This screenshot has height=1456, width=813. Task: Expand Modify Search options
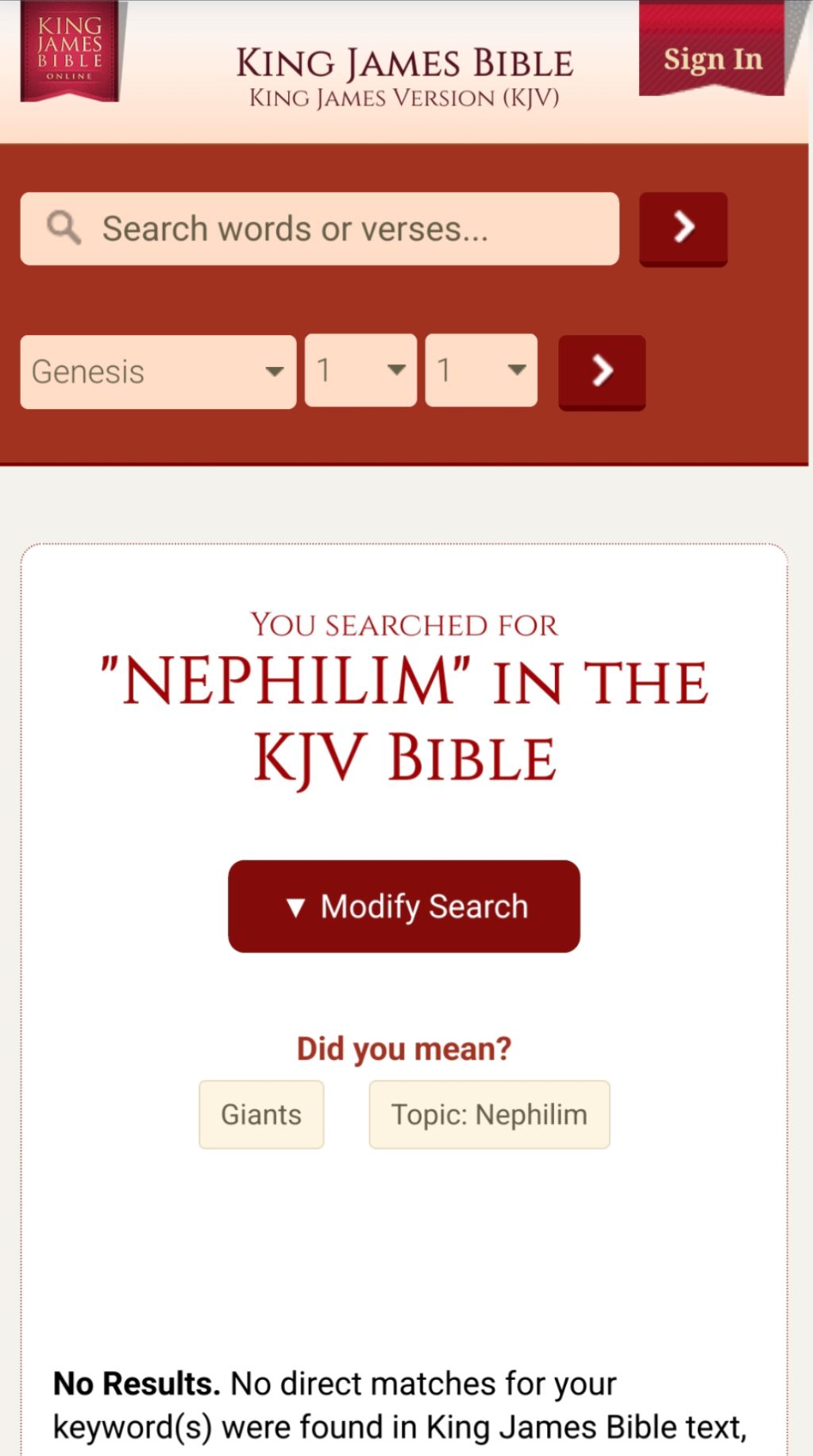pyautogui.click(x=404, y=906)
